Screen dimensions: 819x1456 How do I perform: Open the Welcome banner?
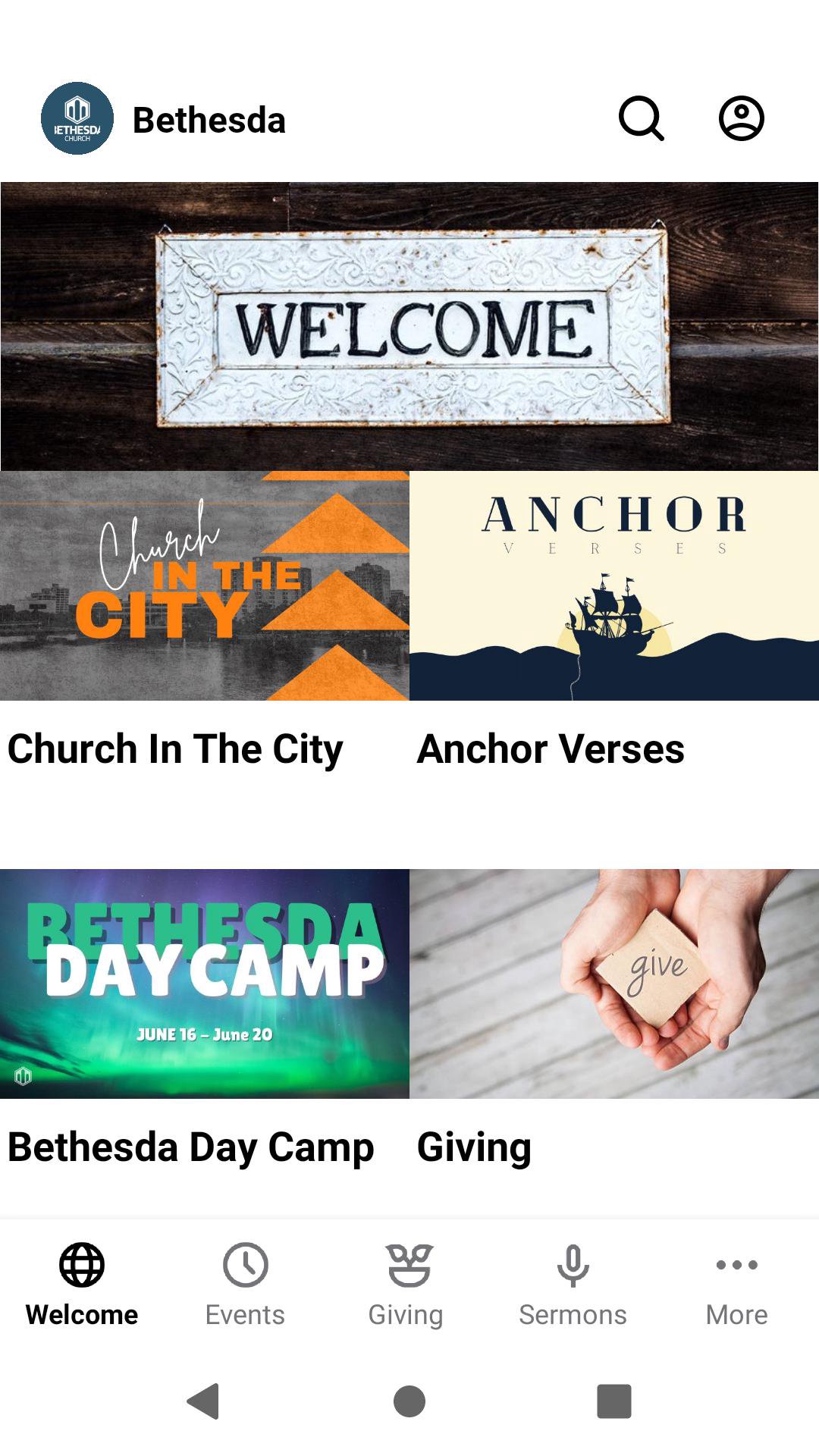[409, 326]
